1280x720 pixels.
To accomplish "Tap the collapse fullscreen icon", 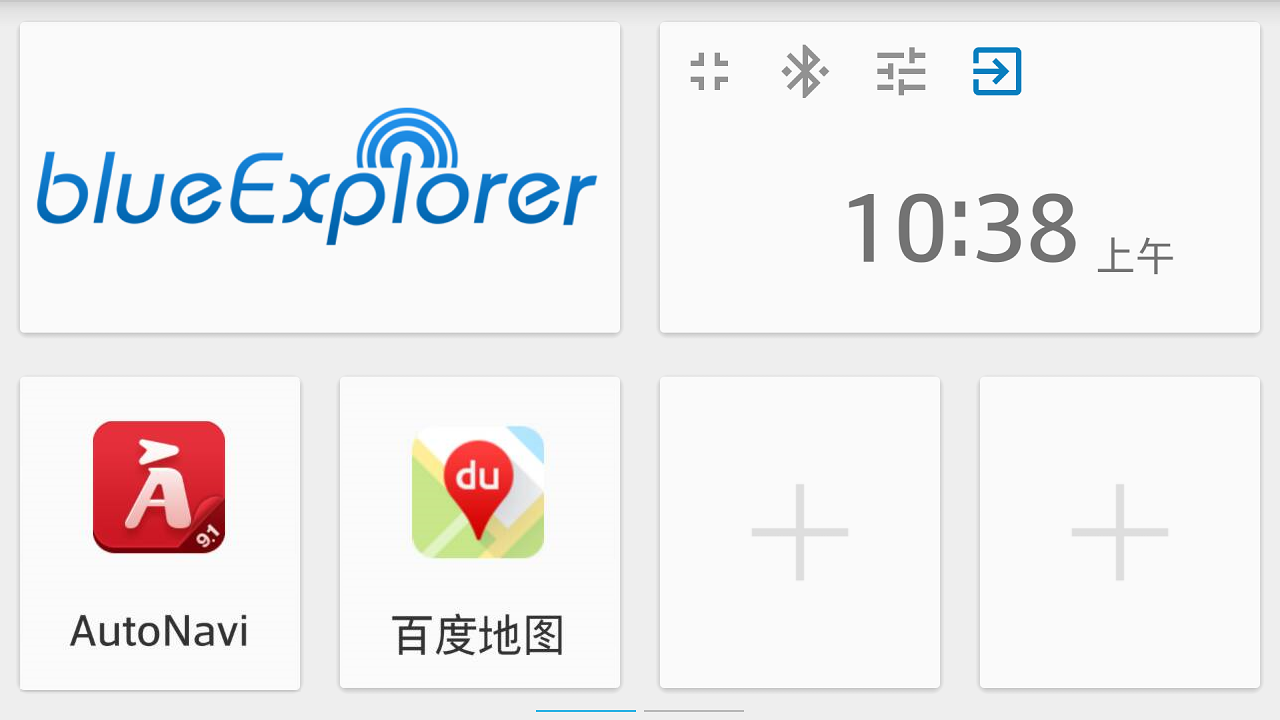I will [x=709, y=72].
